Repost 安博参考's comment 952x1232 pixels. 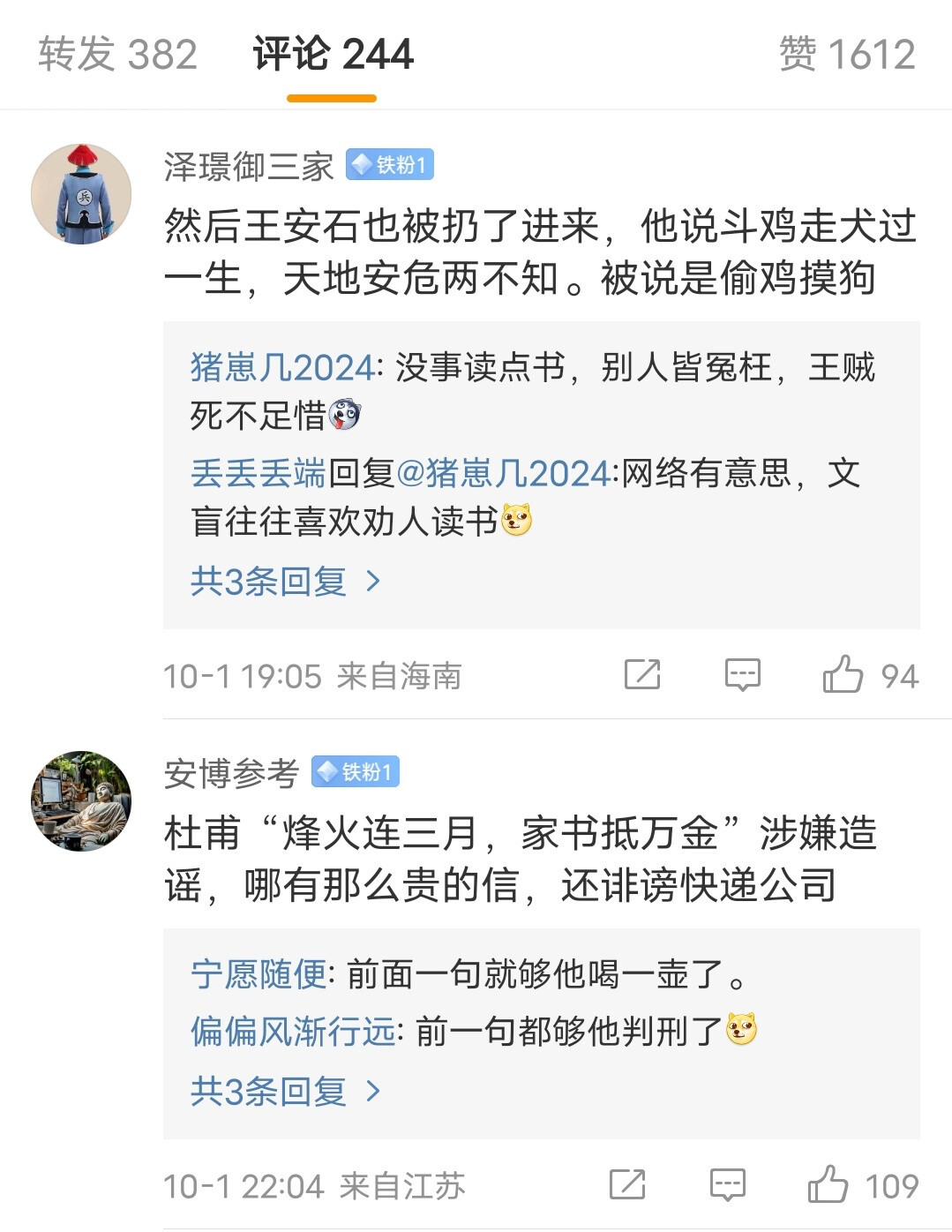tap(627, 1185)
